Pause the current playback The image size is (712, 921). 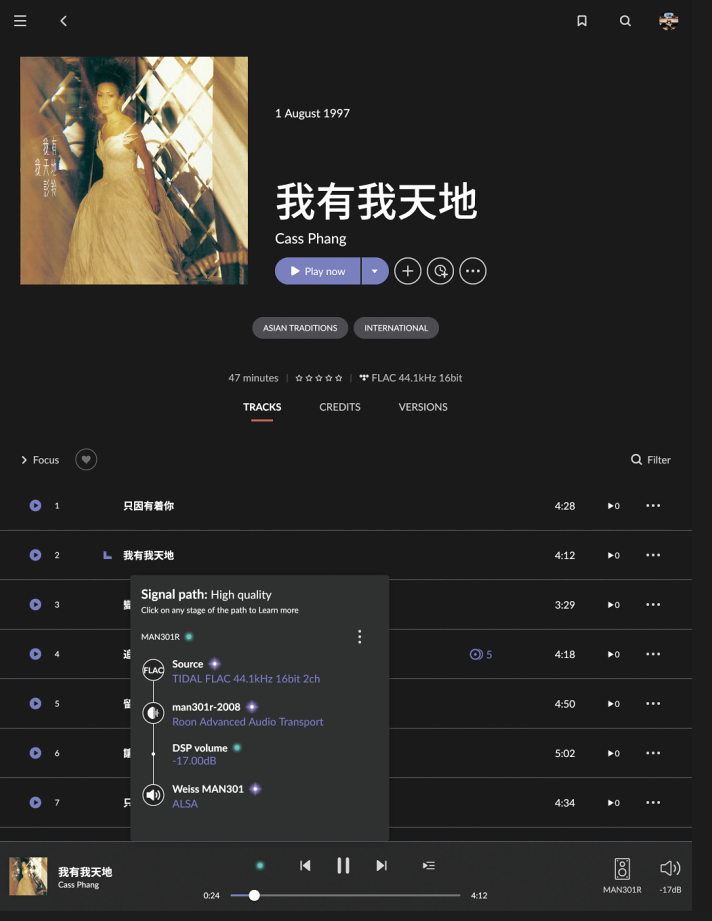click(343, 866)
